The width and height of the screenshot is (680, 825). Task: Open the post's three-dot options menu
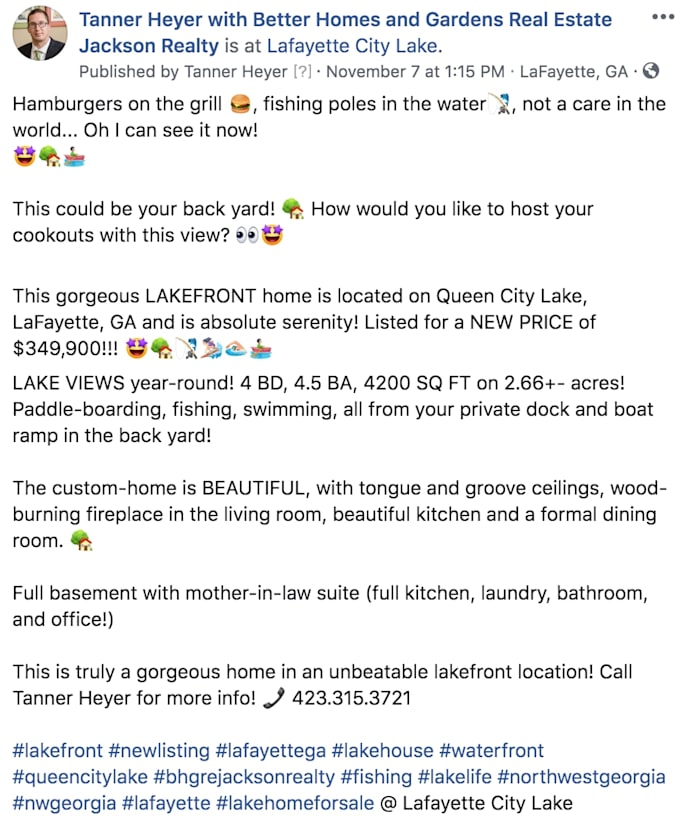pyautogui.click(x=662, y=17)
